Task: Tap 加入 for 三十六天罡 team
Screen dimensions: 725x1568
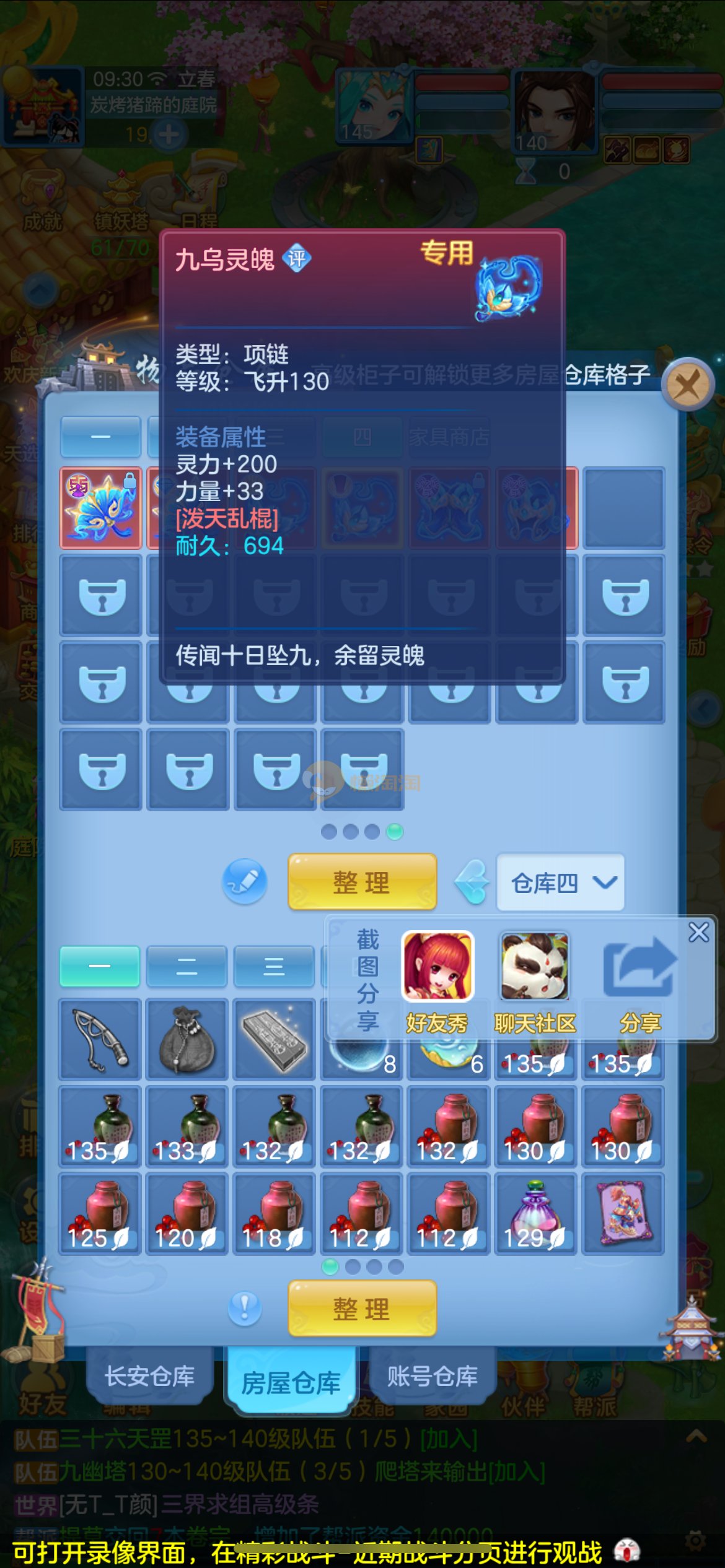Action: 449,1439
